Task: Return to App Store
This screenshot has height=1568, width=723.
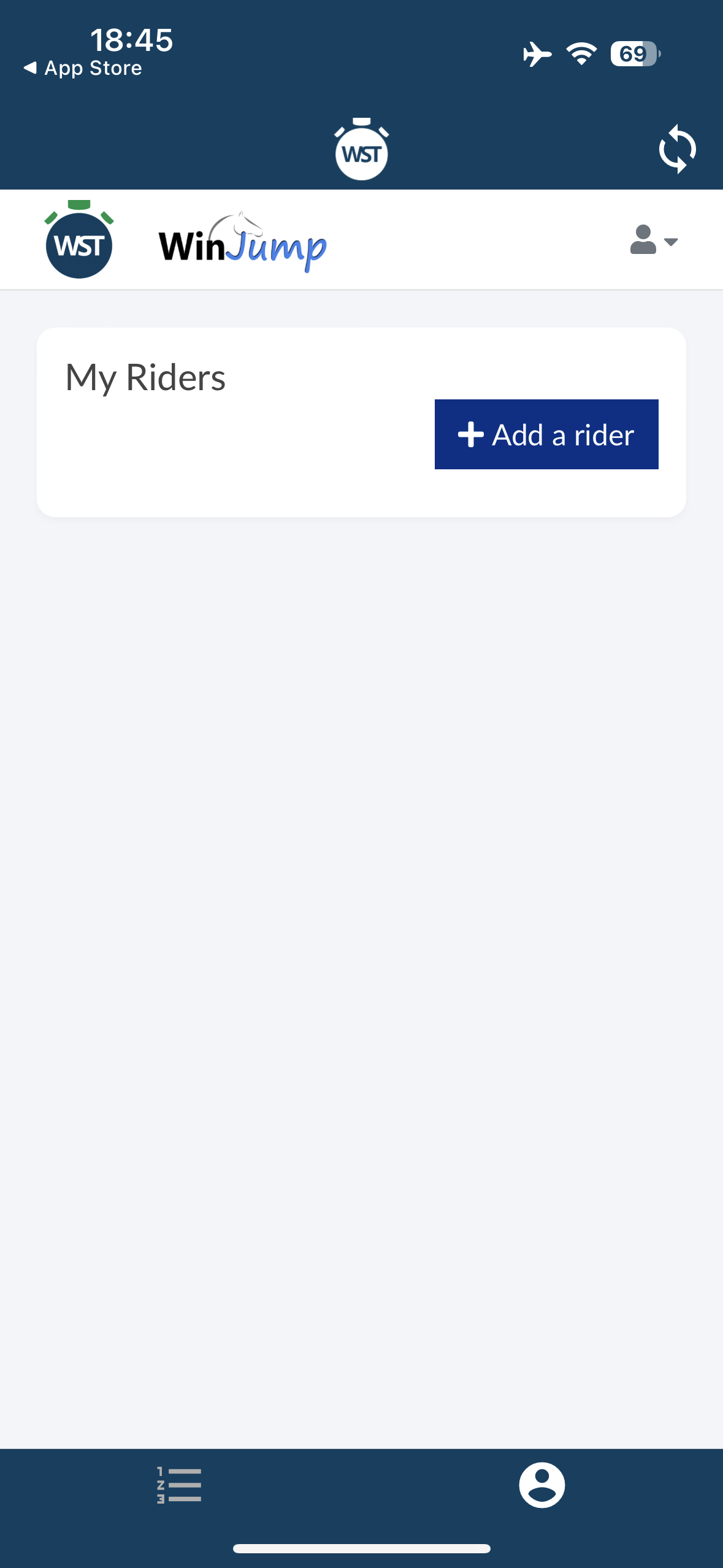Action: coord(83,68)
